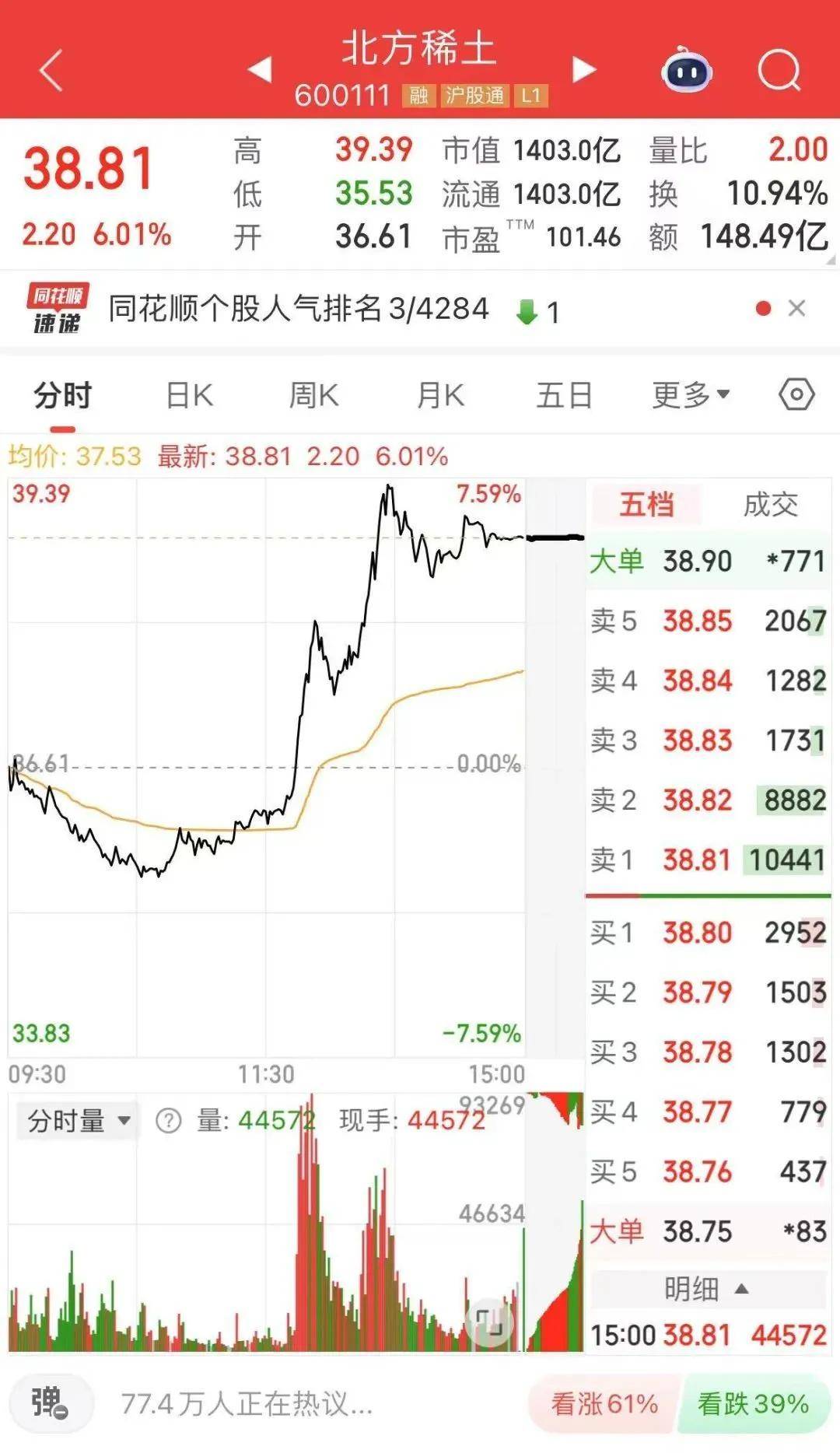This screenshot has height=1453, width=840.
Task: Open chart settings via the gear icon
Action: (795, 395)
